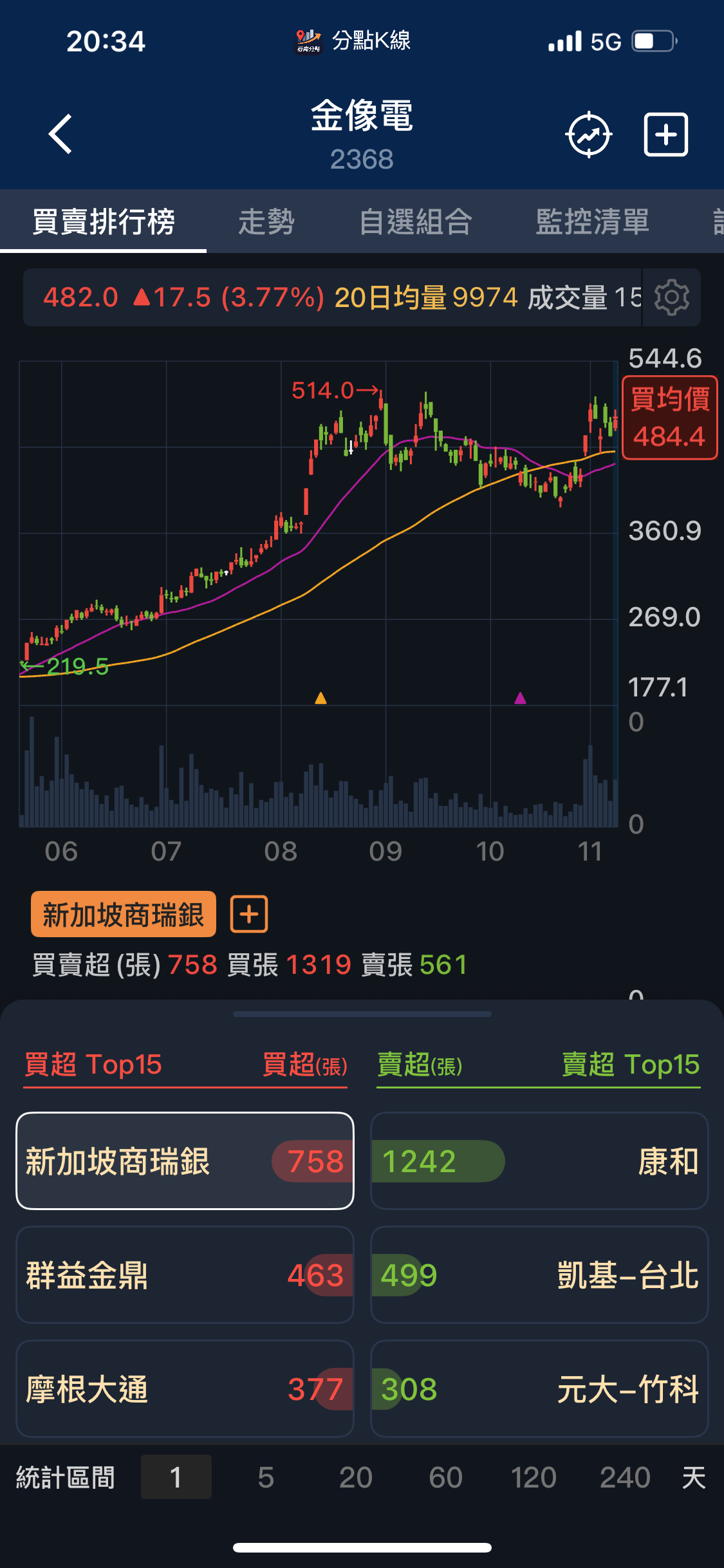724x1568 pixels.
Task: Add another broker with the orange plus
Action: [x=249, y=915]
